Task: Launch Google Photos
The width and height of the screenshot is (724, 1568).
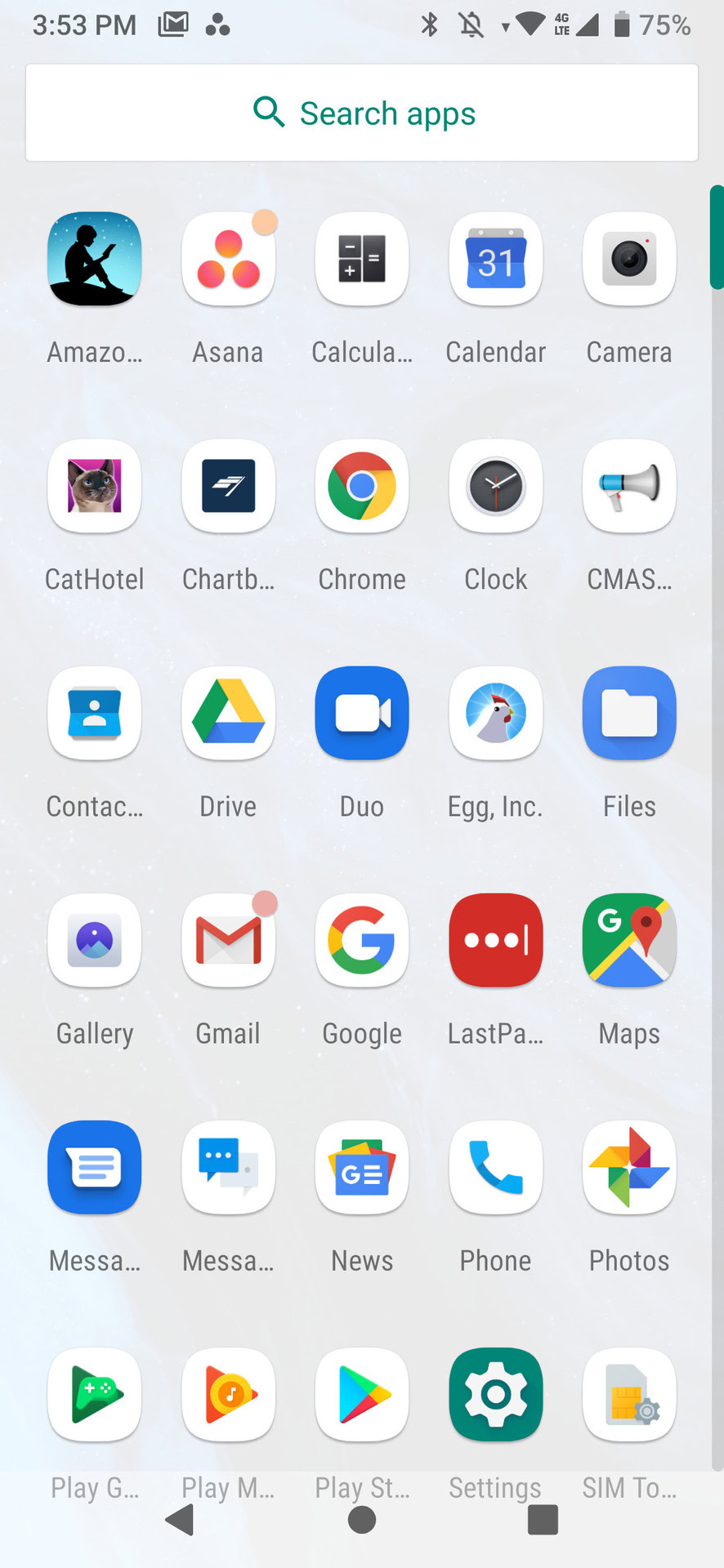Action: tap(629, 1168)
